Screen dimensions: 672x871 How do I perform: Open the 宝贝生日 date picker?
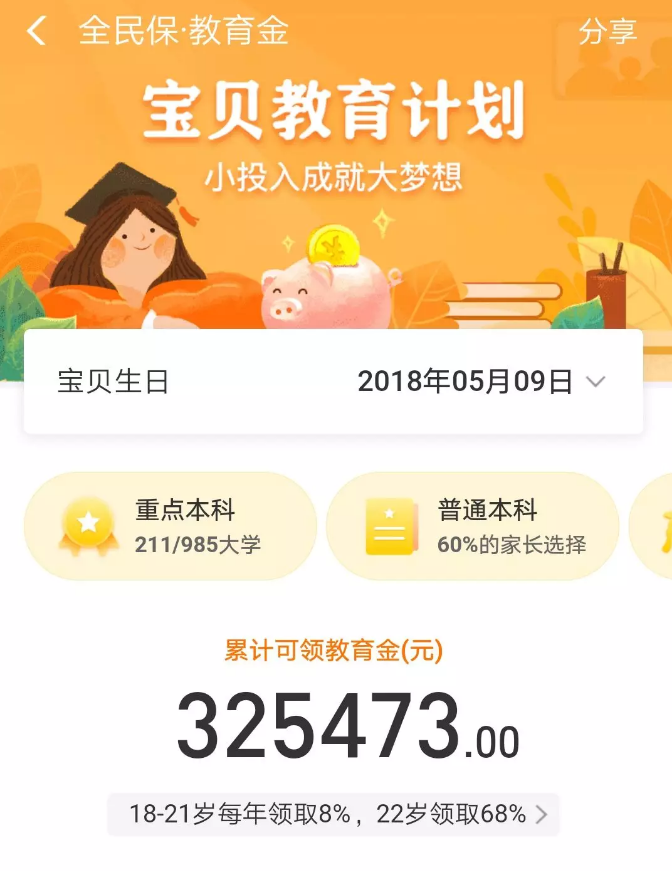[x=481, y=382]
